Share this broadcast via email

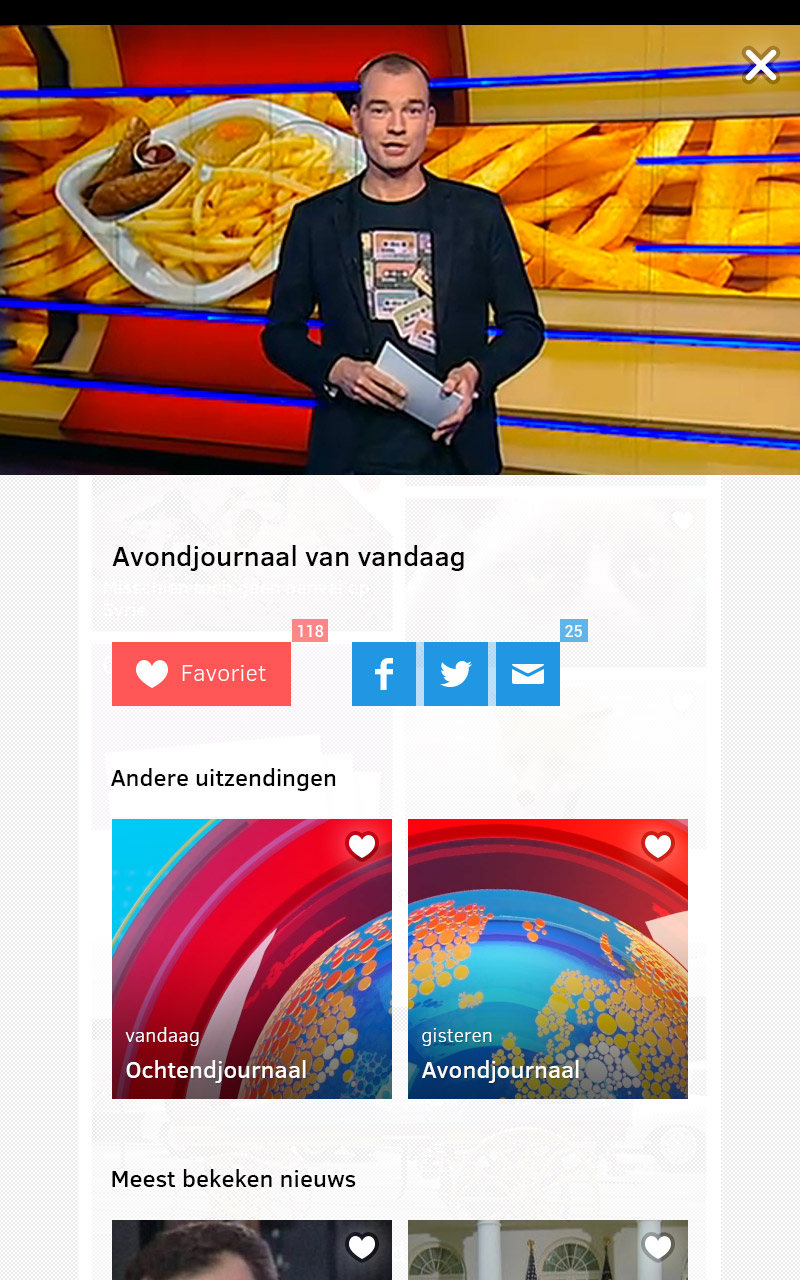528,674
